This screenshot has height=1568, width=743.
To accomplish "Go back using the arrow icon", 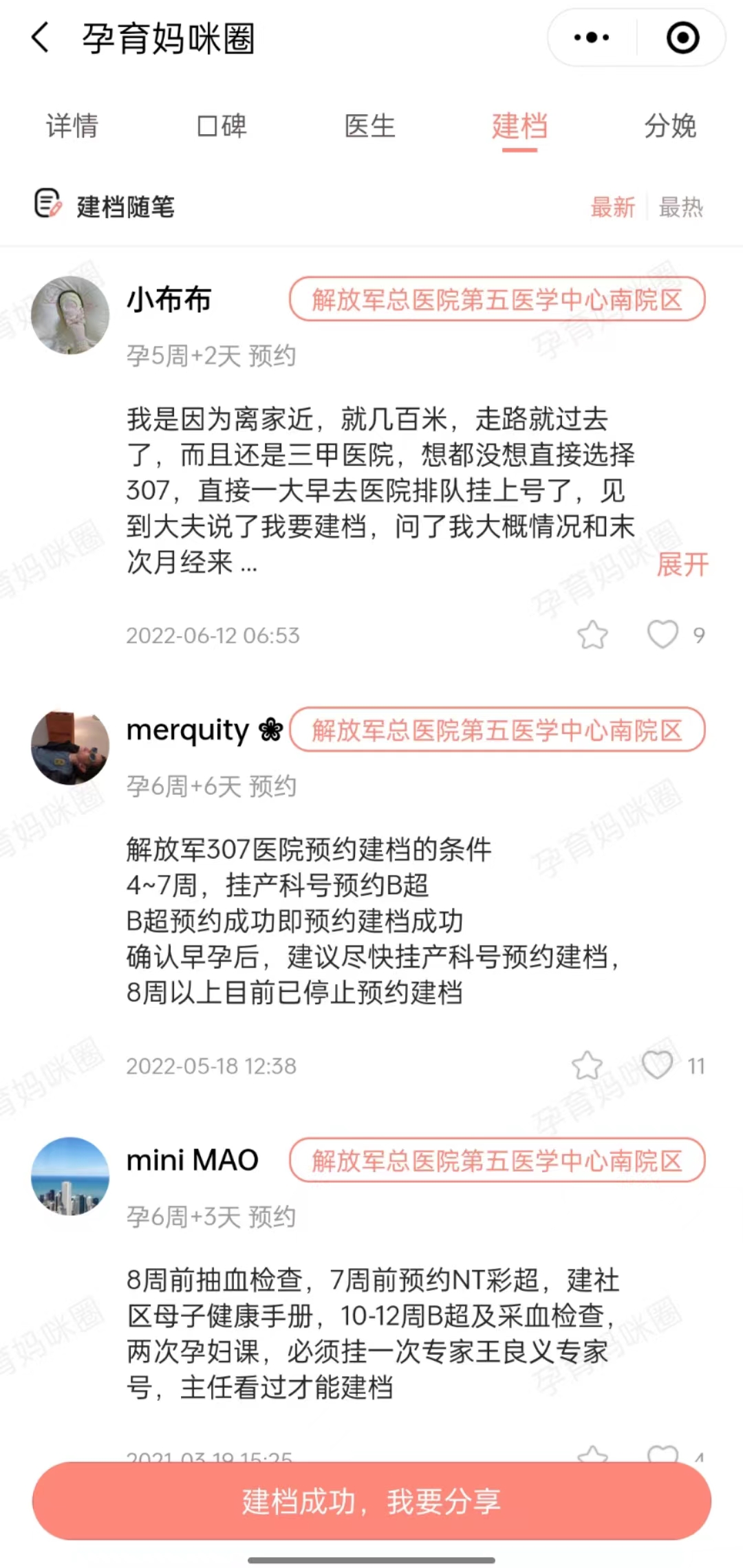I will pyautogui.click(x=41, y=38).
